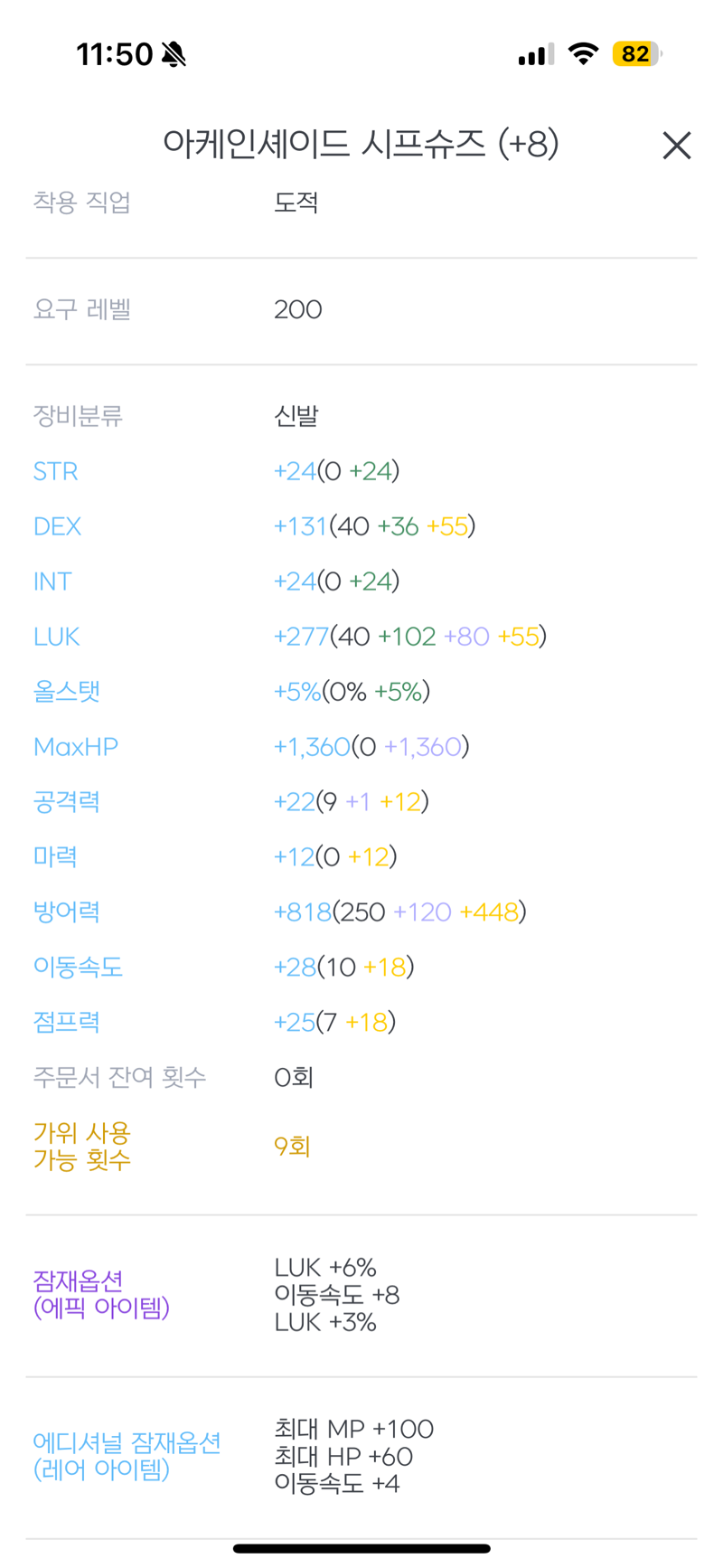Close the 아케인셰이드 시프슈즈 item details
This screenshot has width=723, height=1568.
coord(676,146)
